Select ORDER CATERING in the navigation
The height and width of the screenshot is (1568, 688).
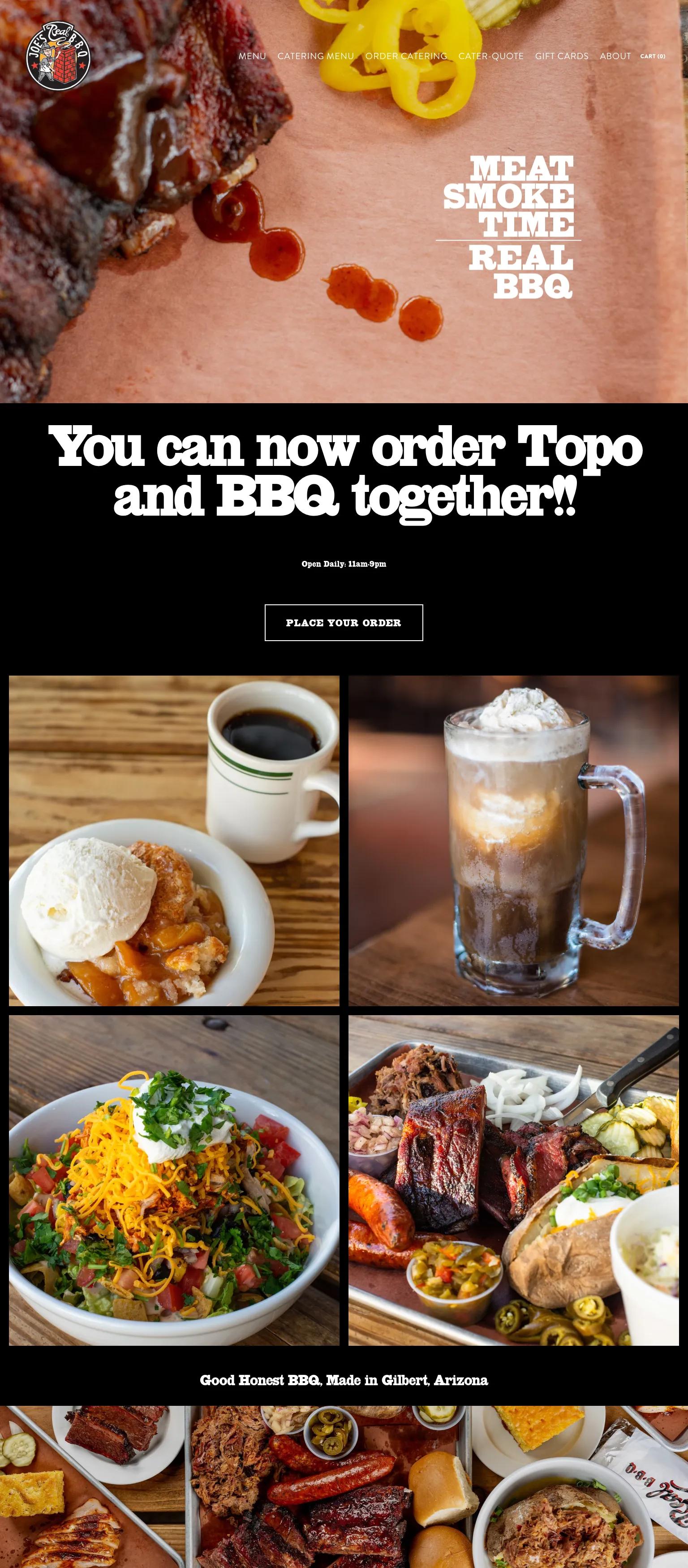click(x=405, y=56)
